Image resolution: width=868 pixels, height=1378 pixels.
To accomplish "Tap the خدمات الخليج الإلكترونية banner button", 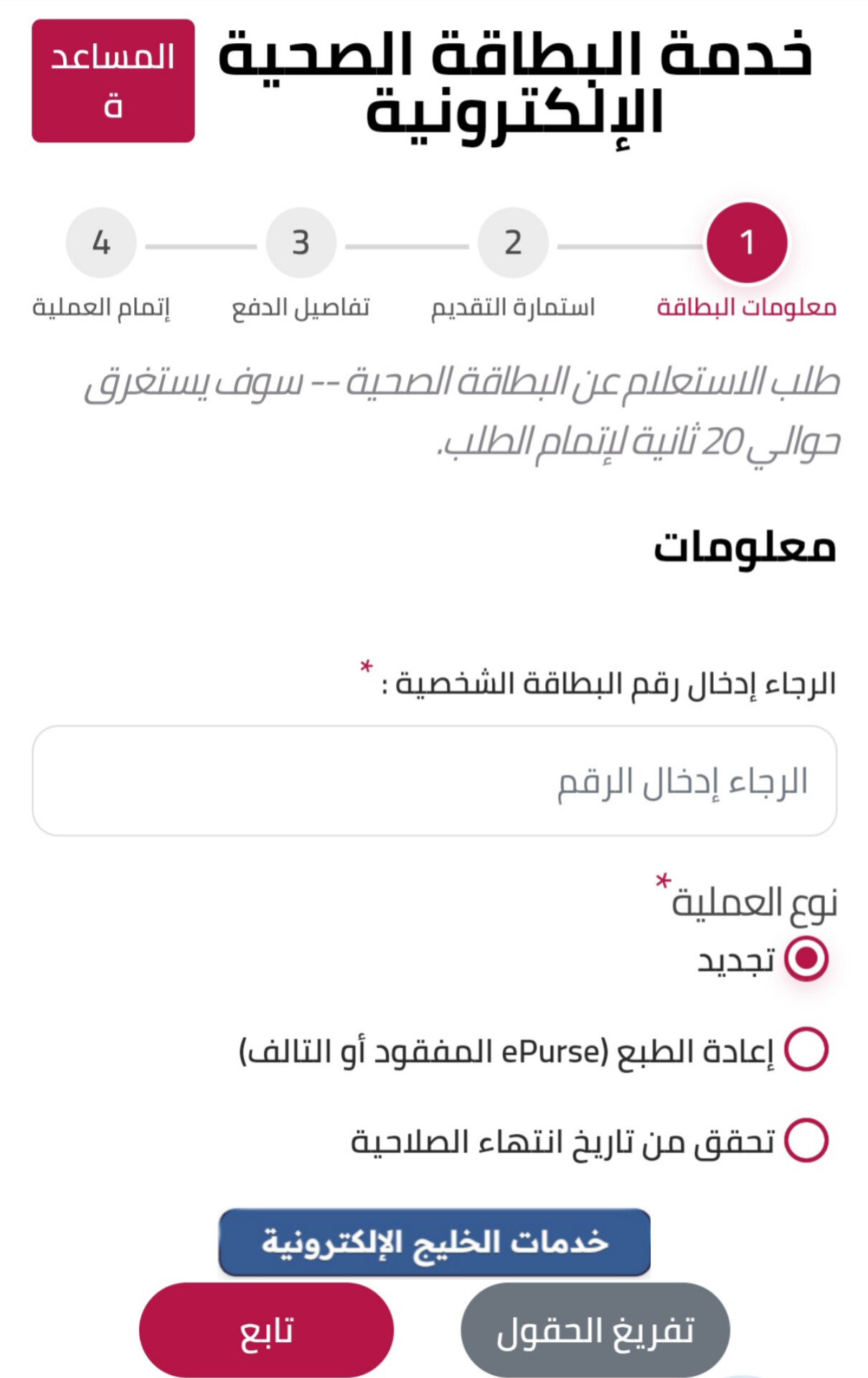I will tap(434, 1242).
